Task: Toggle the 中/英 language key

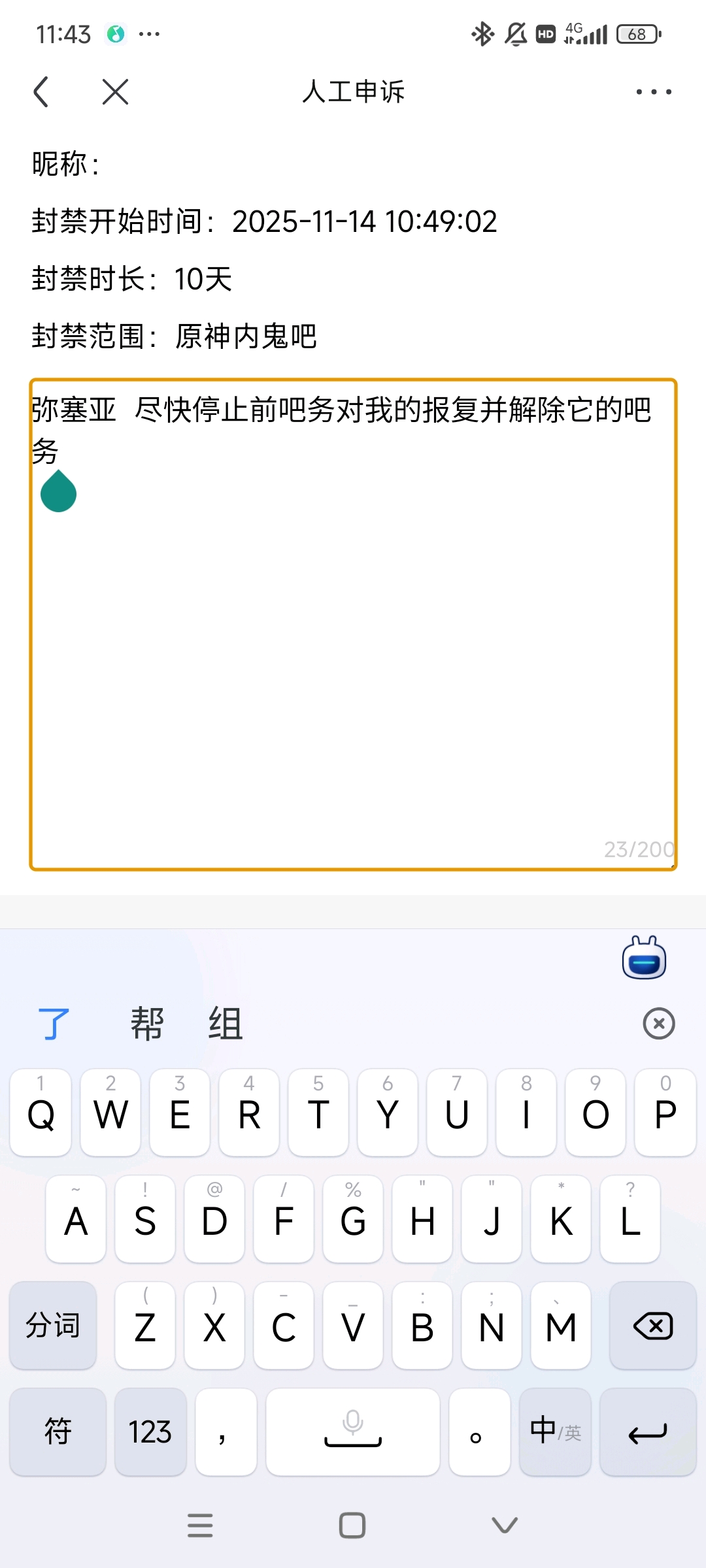Action: click(x=555, y=1432)
